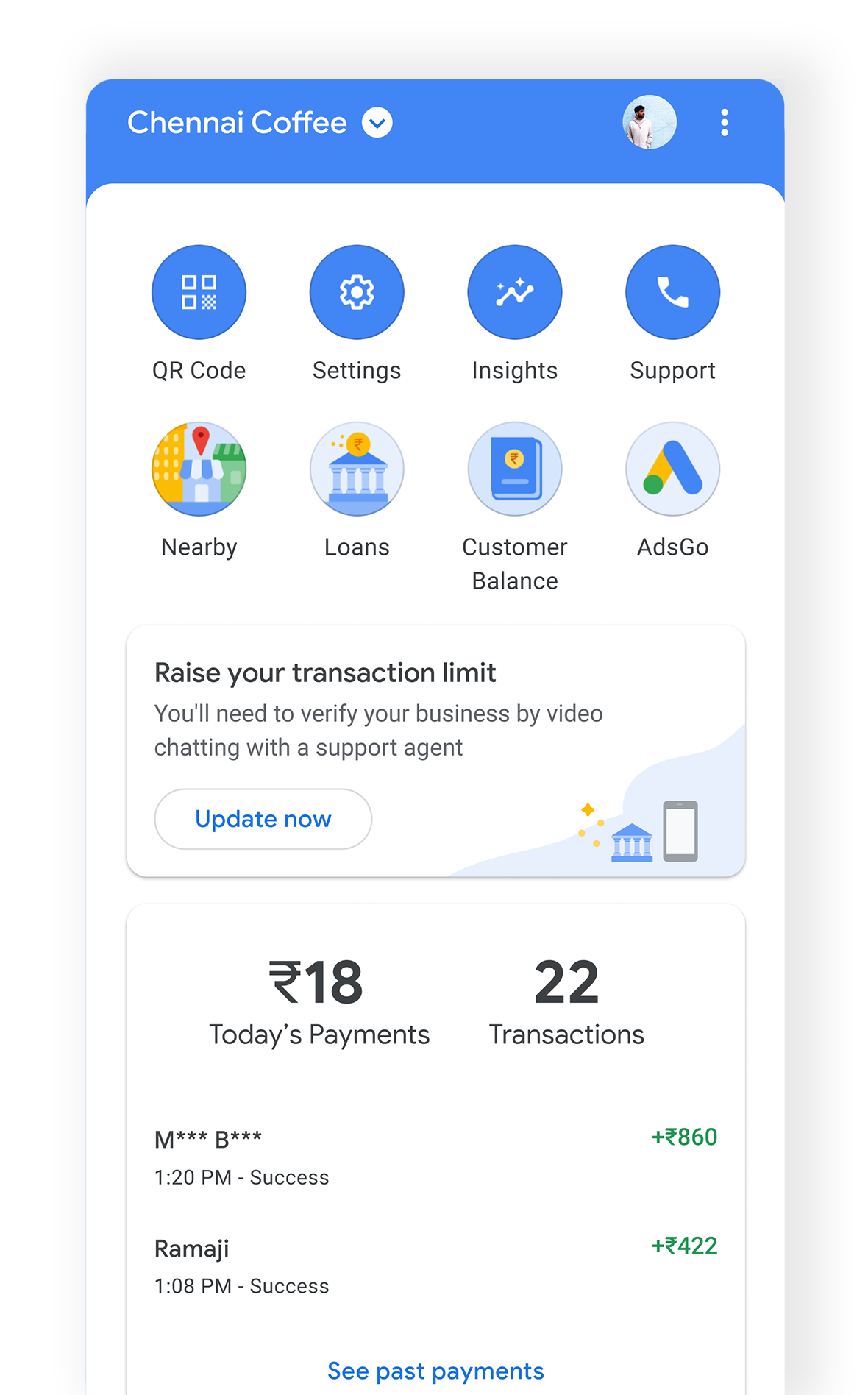Image resolution: width=868 pixels, height=1395 pixels.
Task: Contact Support
Action: (672, 293)
